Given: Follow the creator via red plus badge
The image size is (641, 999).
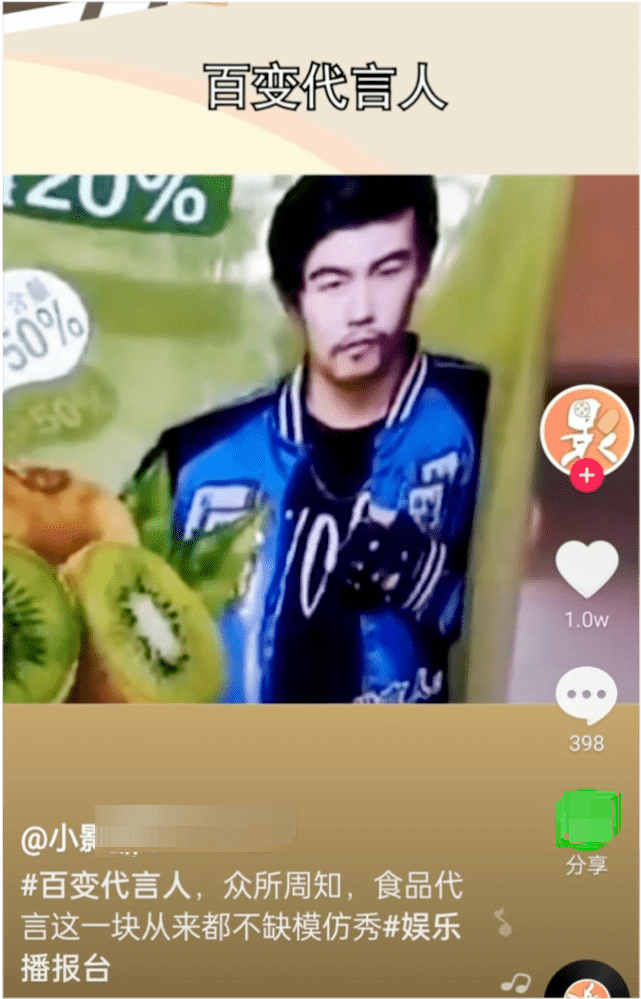Looking at the screenshot, I should [x=587, y=476].
